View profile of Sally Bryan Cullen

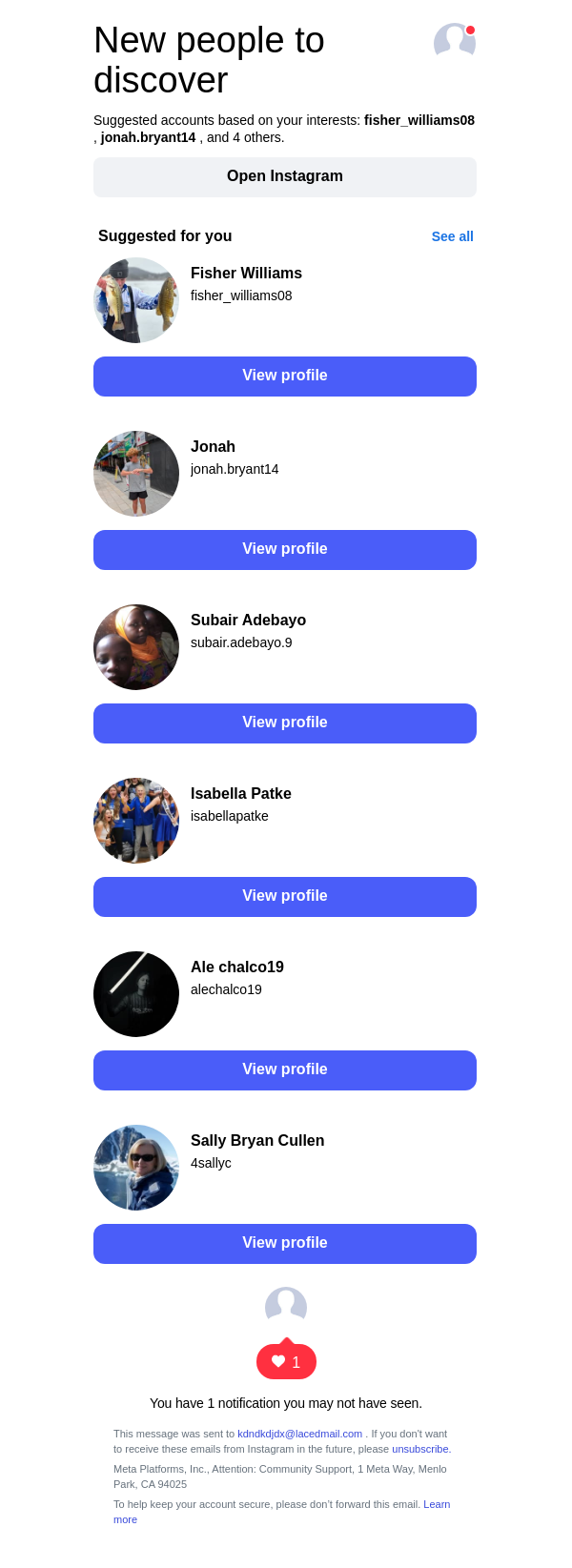[x=285, y=1244]
